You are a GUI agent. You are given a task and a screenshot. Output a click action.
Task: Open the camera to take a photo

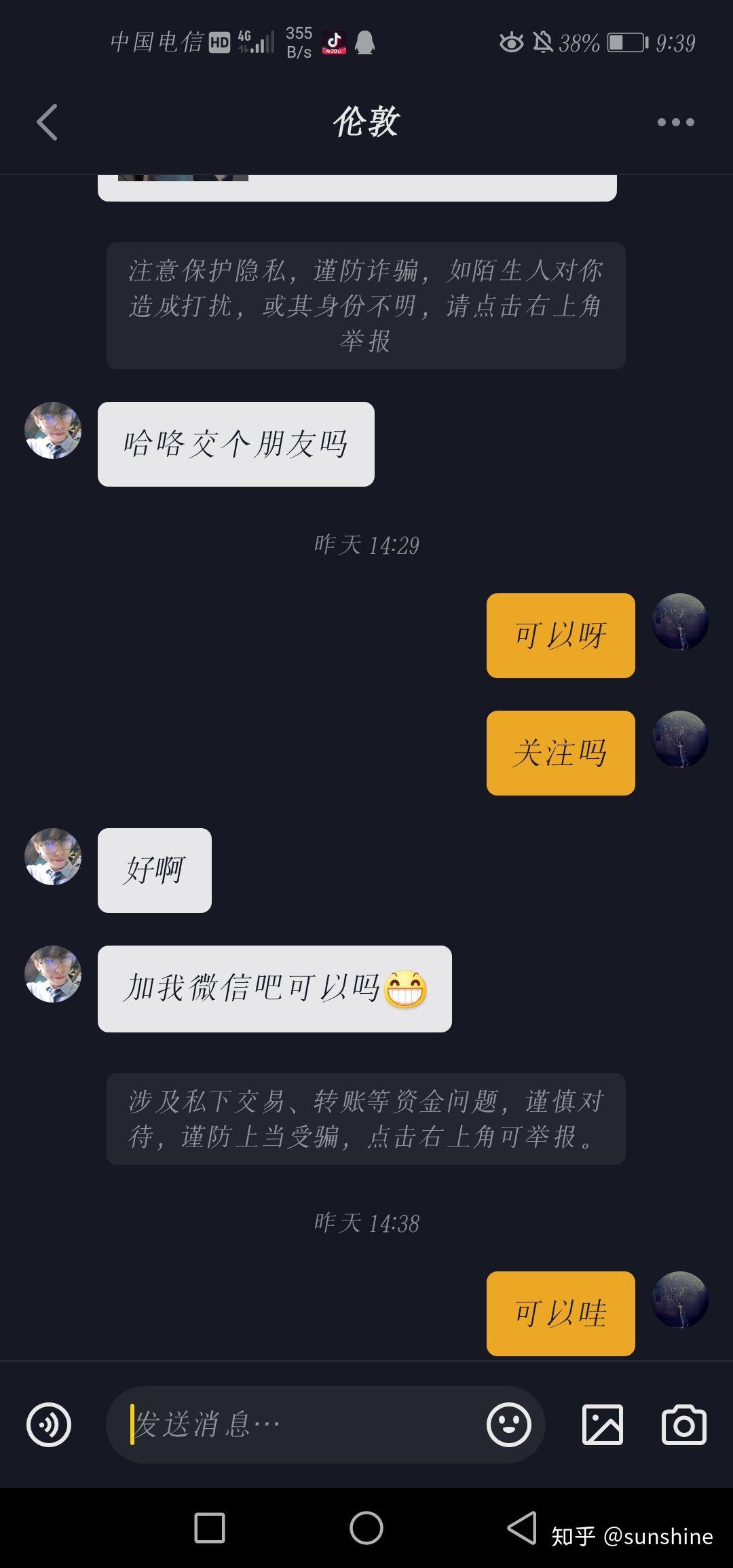pos(684,1425)
